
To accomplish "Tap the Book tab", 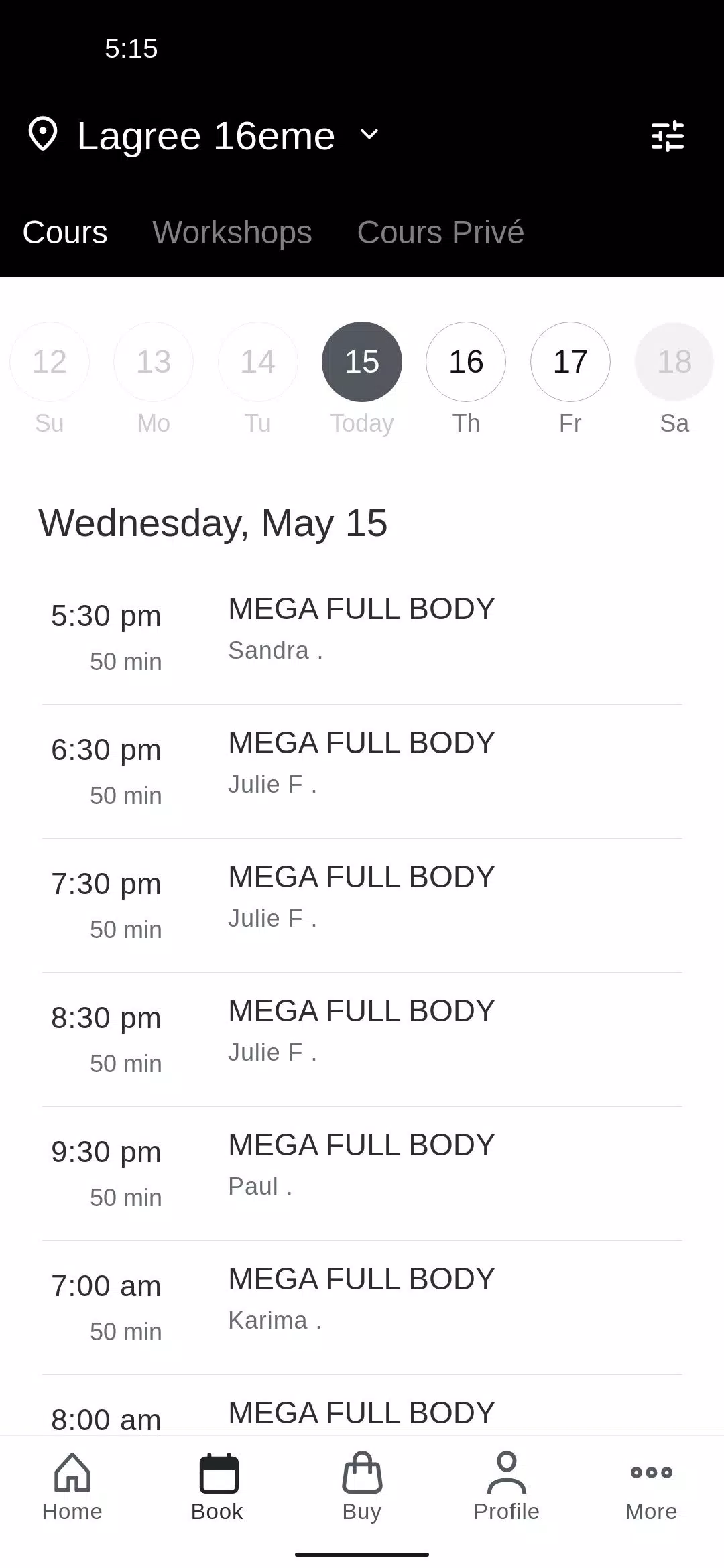I will coord(217,1487).
